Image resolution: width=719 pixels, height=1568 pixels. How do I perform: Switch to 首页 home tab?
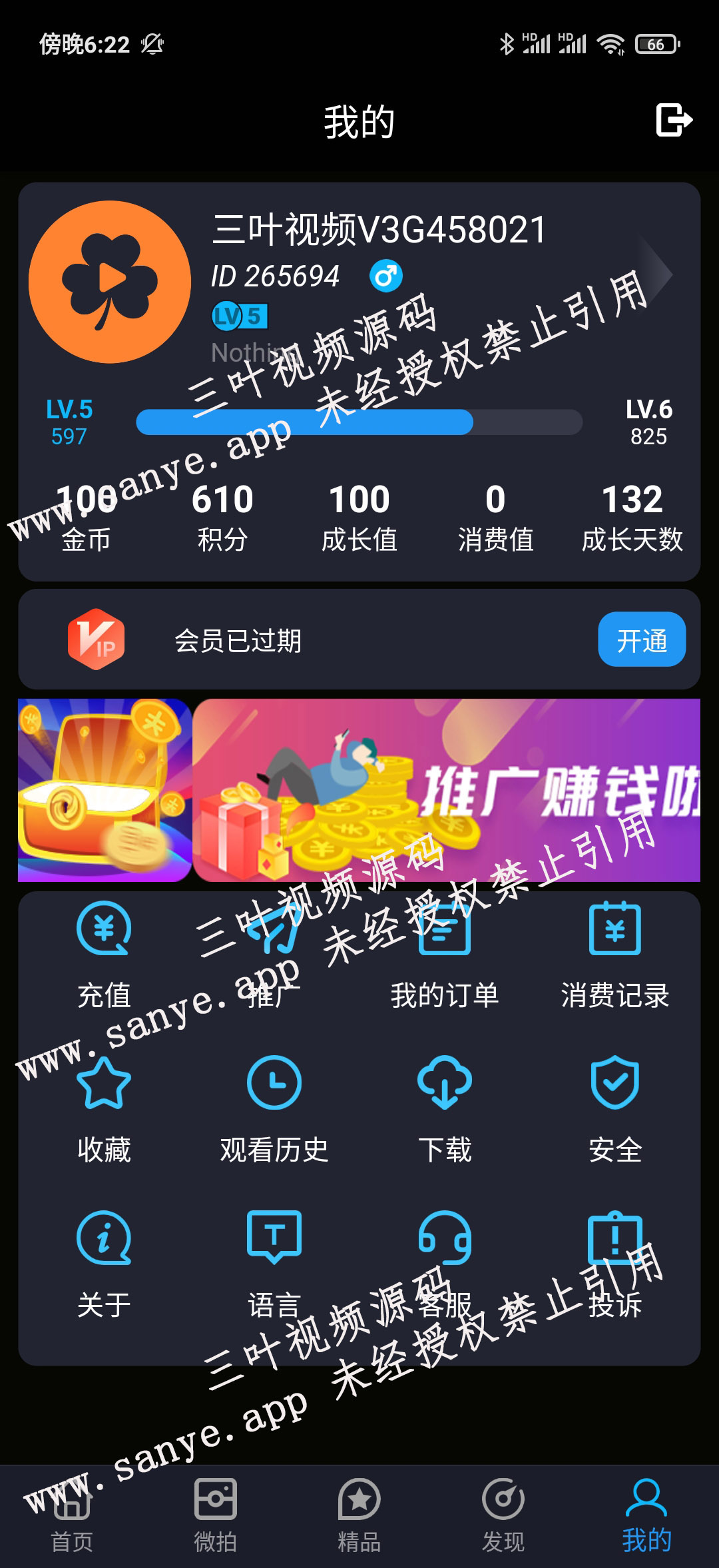[72, 1516]
